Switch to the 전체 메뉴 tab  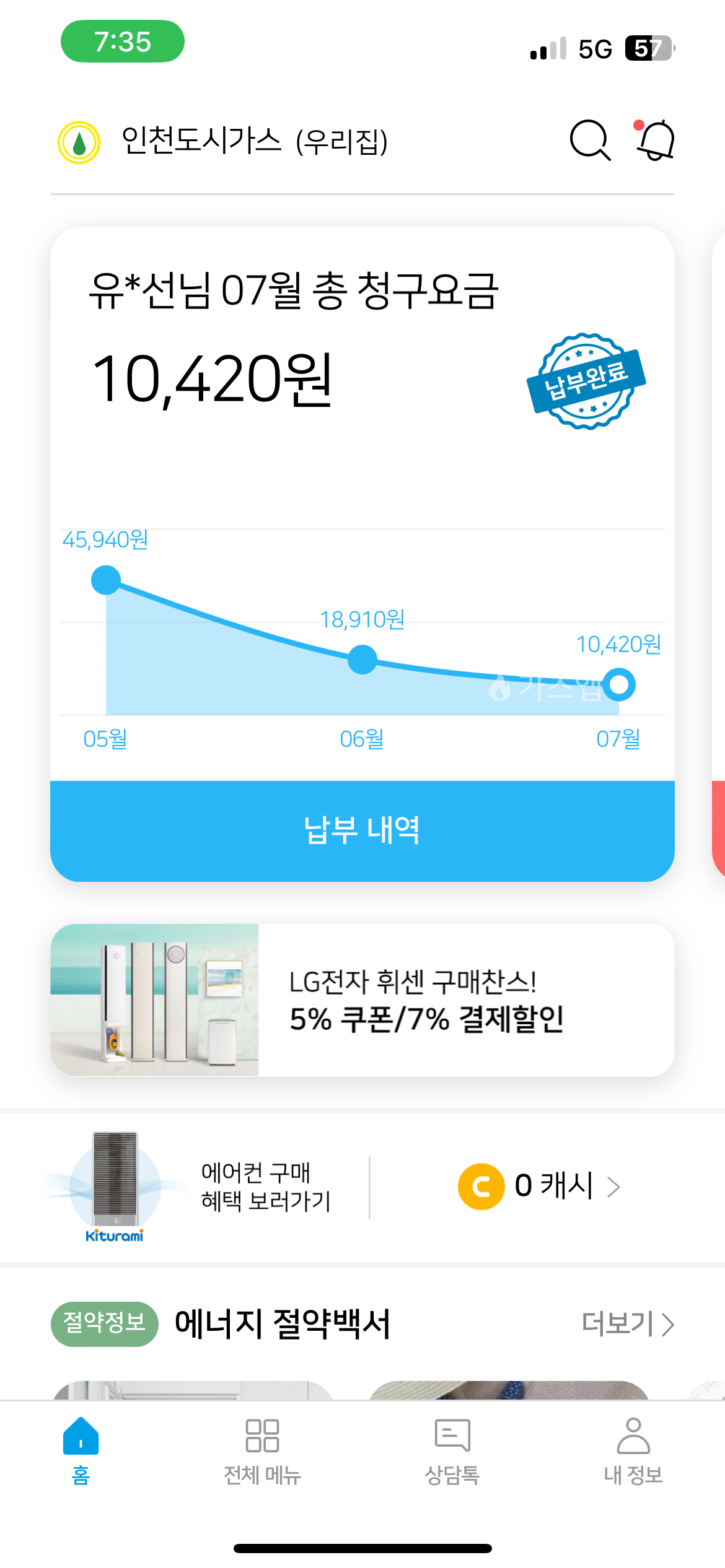pyautogui.click(x=262, y=1450)
